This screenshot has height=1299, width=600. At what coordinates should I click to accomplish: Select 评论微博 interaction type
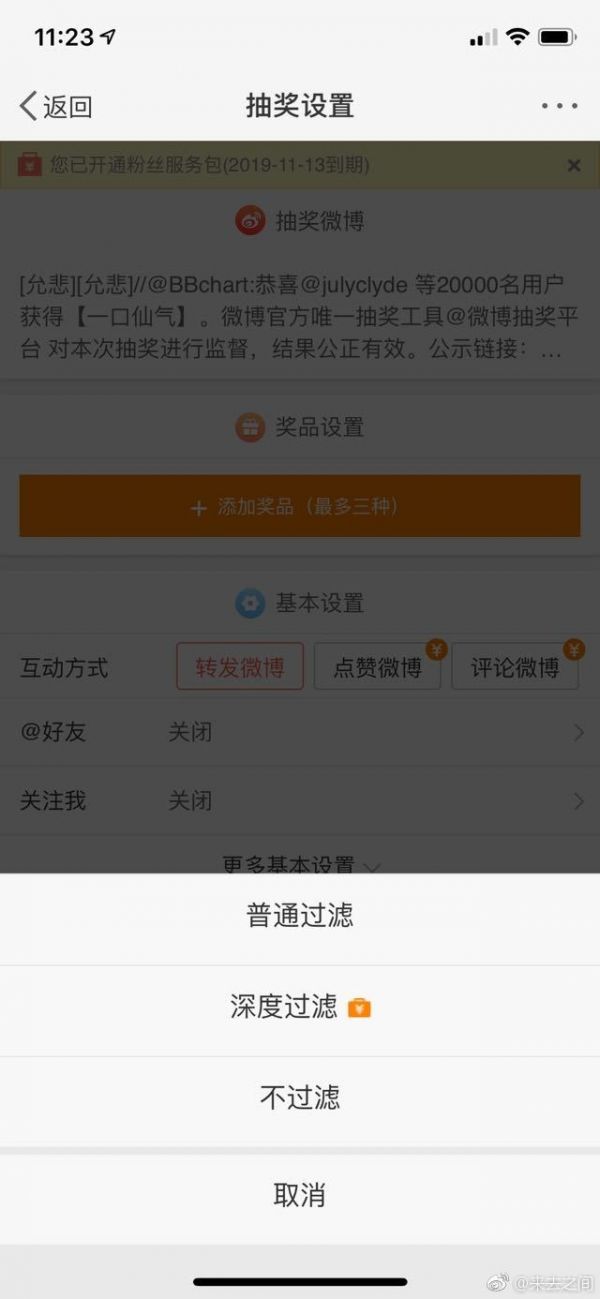(515, 668)
